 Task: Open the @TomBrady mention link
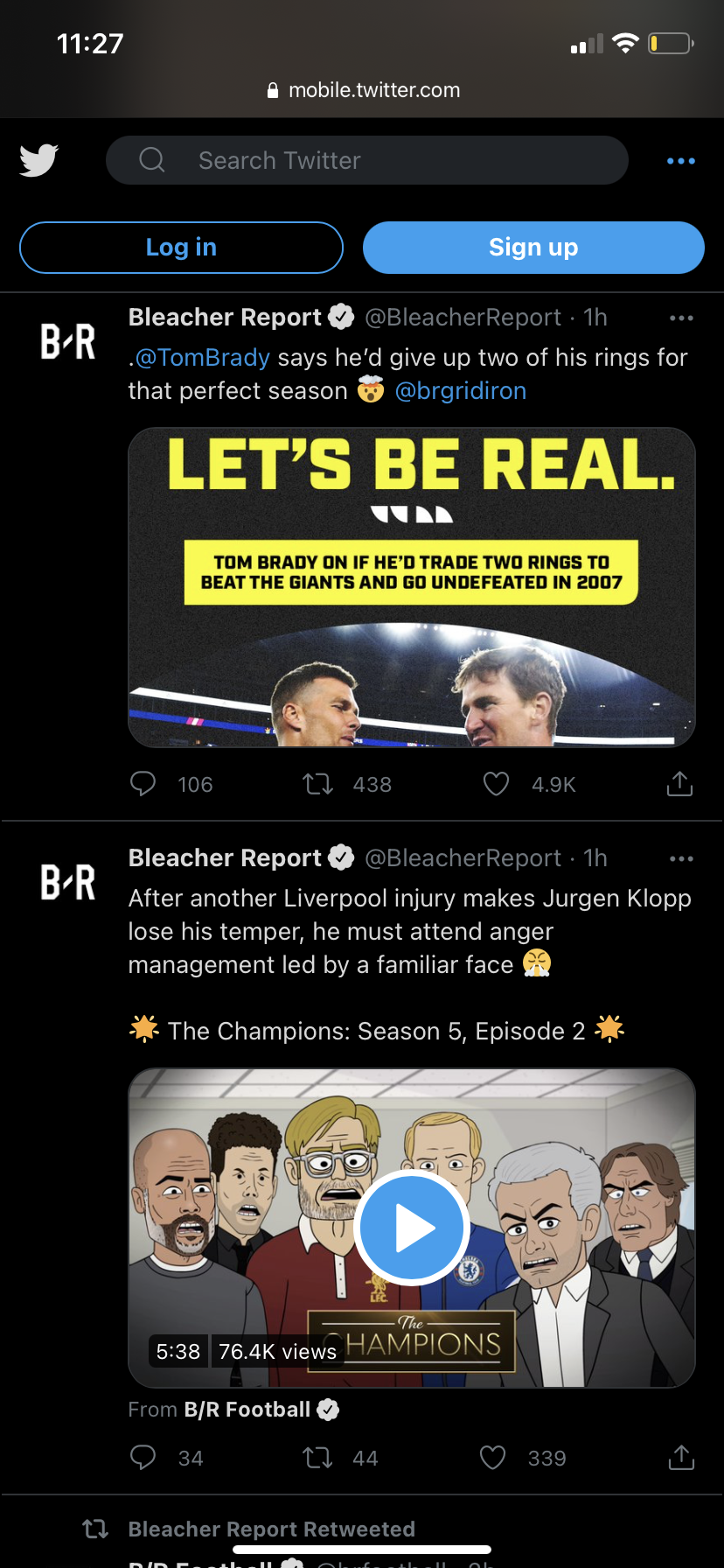coord(203,358)
